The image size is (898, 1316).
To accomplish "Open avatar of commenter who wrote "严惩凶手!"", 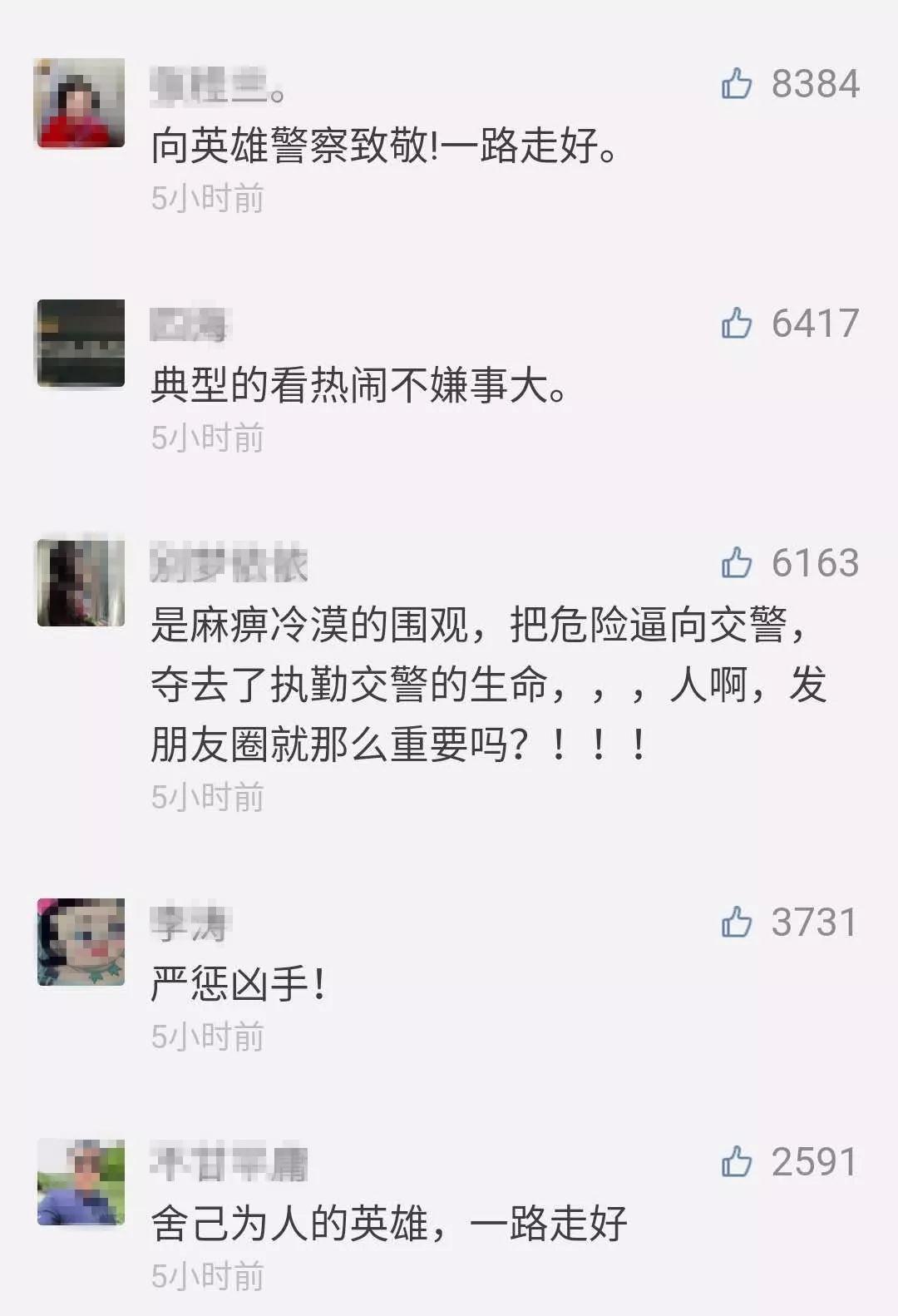I will pyautogui.click(x=81, y=942).
